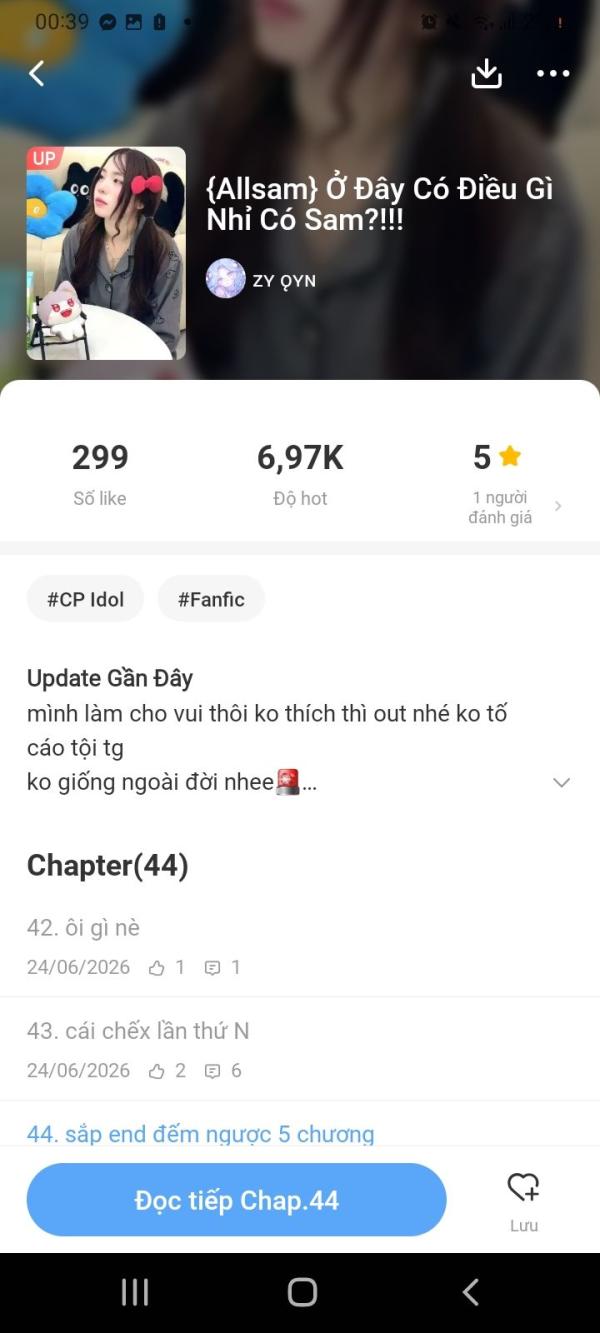Continue reading with Đọc tiếp Chap.44
The width and height of the screenshot is (600, 1333).
click(236, 1200)
